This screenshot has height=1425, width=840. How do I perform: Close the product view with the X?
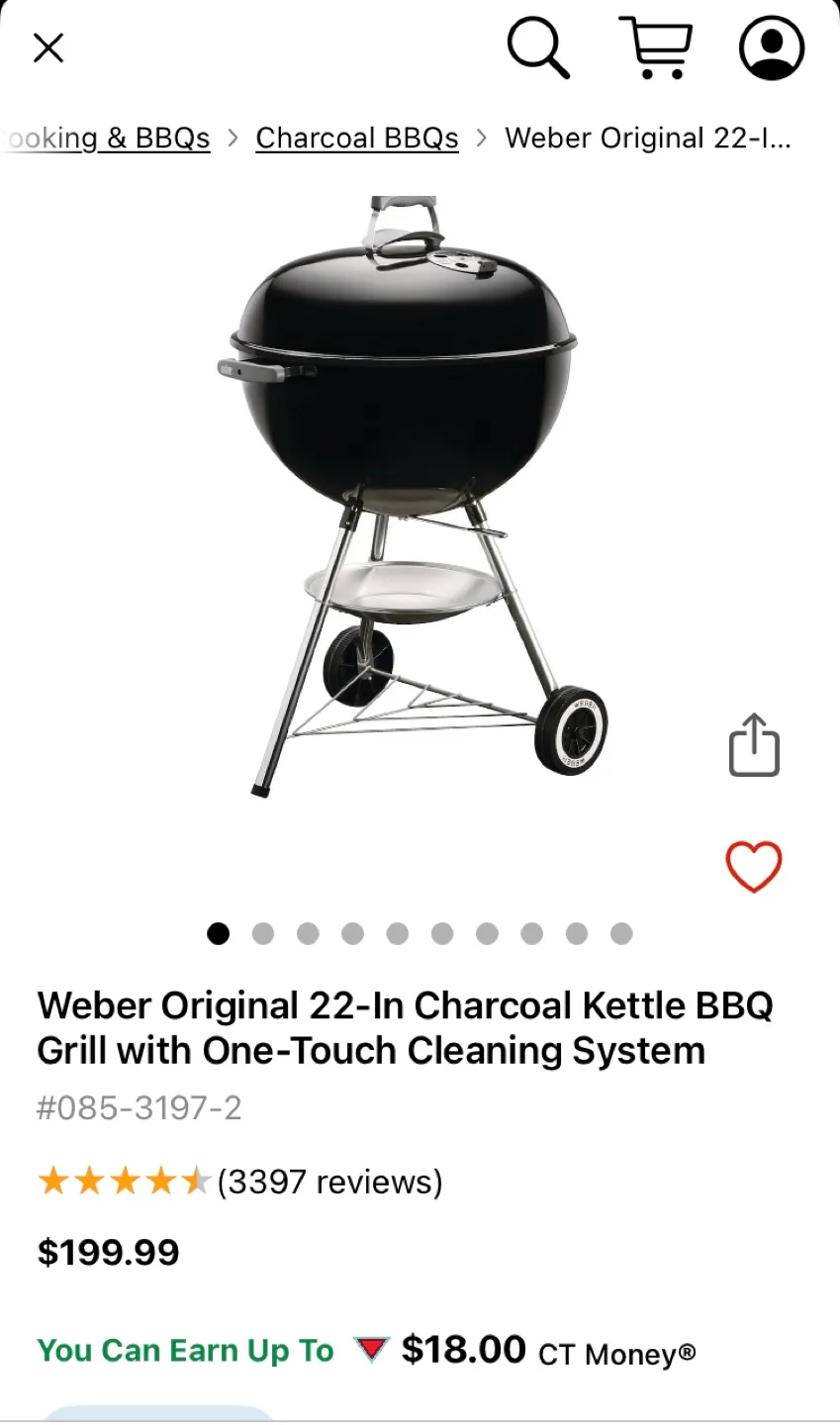click(x=47, y=47)
